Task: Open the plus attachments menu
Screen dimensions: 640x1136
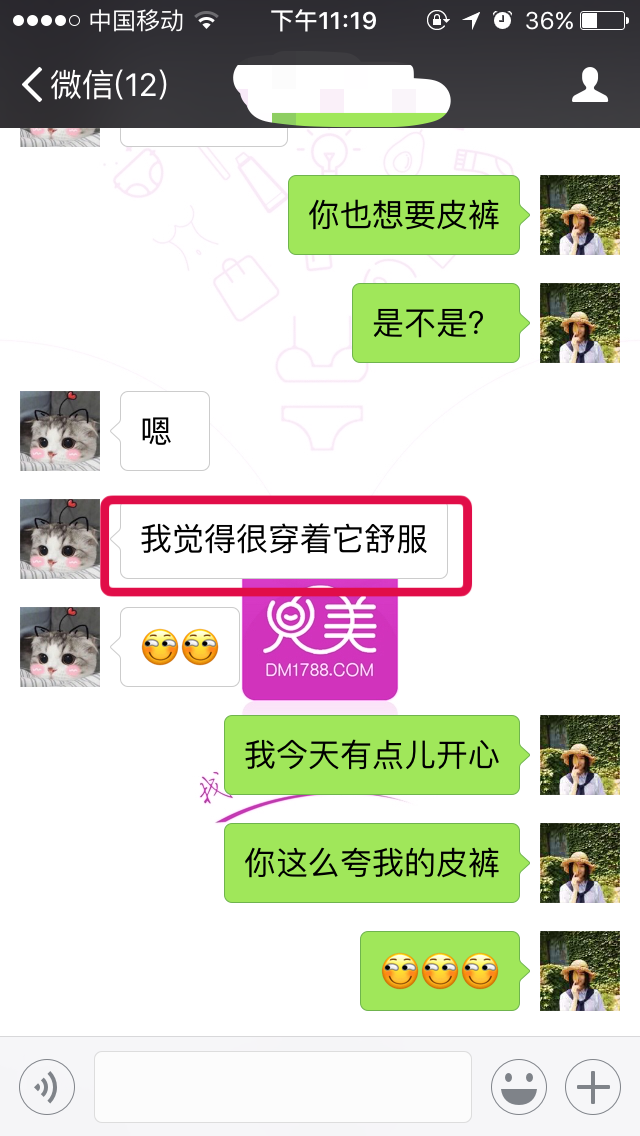Action: (593, 1086)
